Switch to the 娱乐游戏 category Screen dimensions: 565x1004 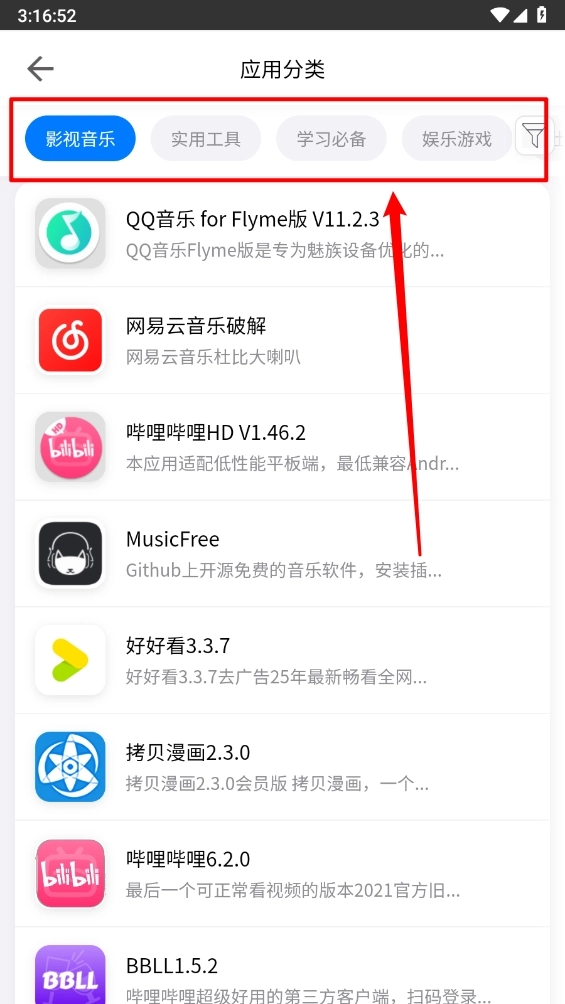[457, 138]
